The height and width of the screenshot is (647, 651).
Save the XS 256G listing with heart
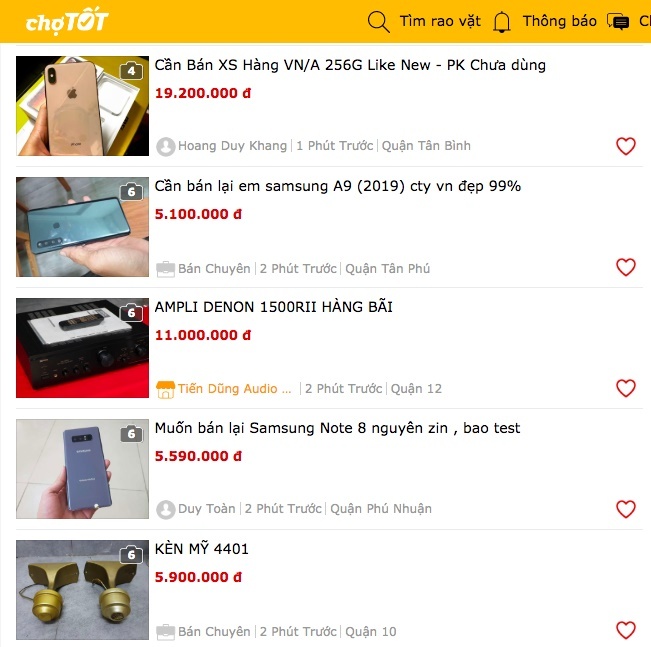625,146
